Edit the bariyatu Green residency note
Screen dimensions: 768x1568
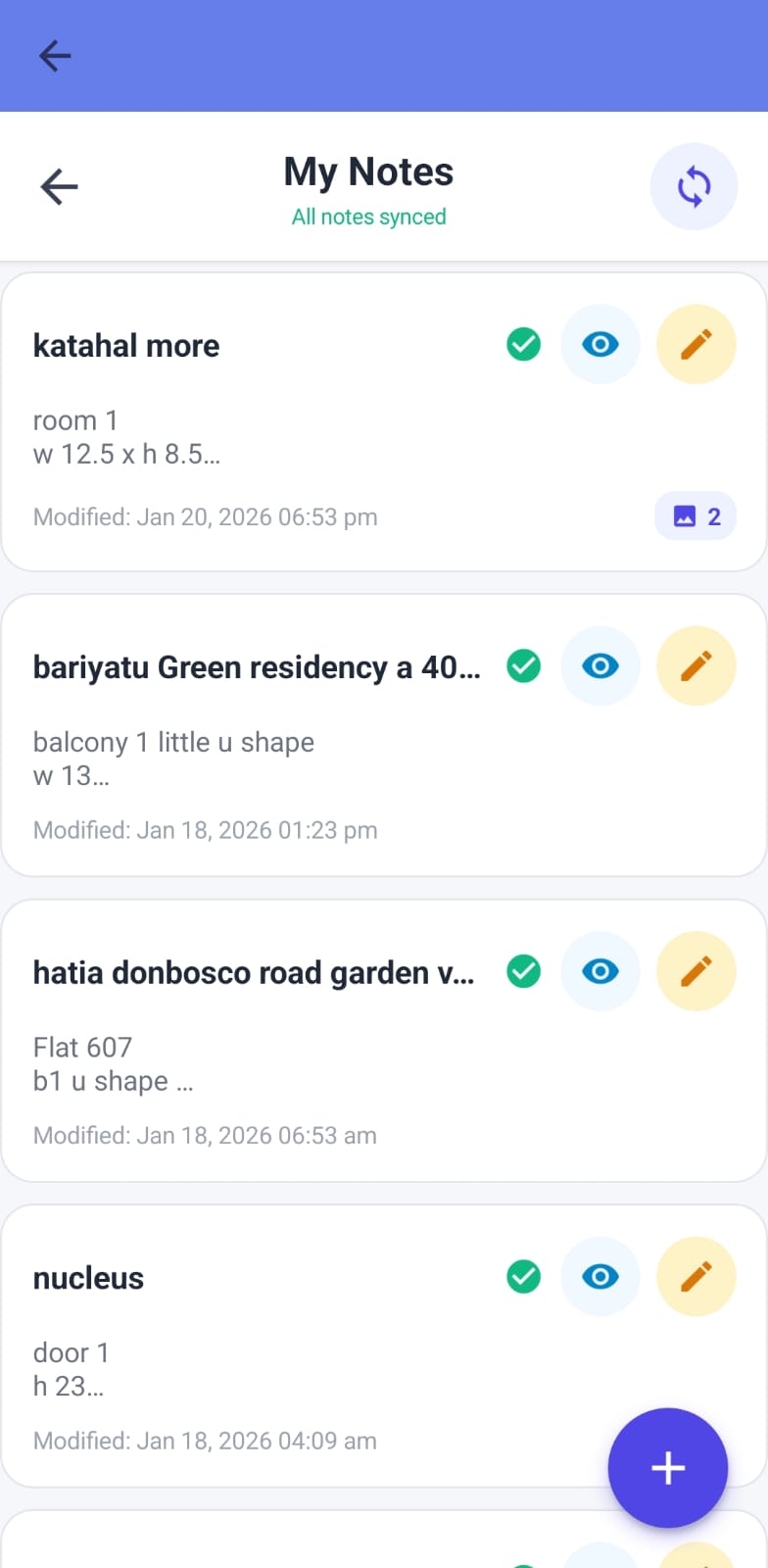point(696,665)
